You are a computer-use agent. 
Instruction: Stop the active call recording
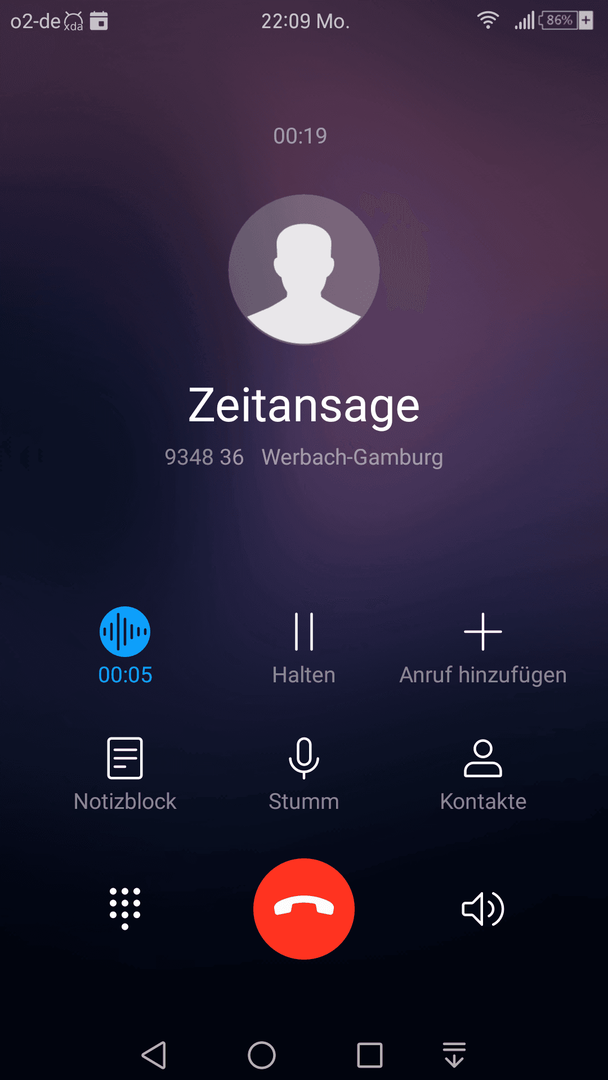click(125, 632)
